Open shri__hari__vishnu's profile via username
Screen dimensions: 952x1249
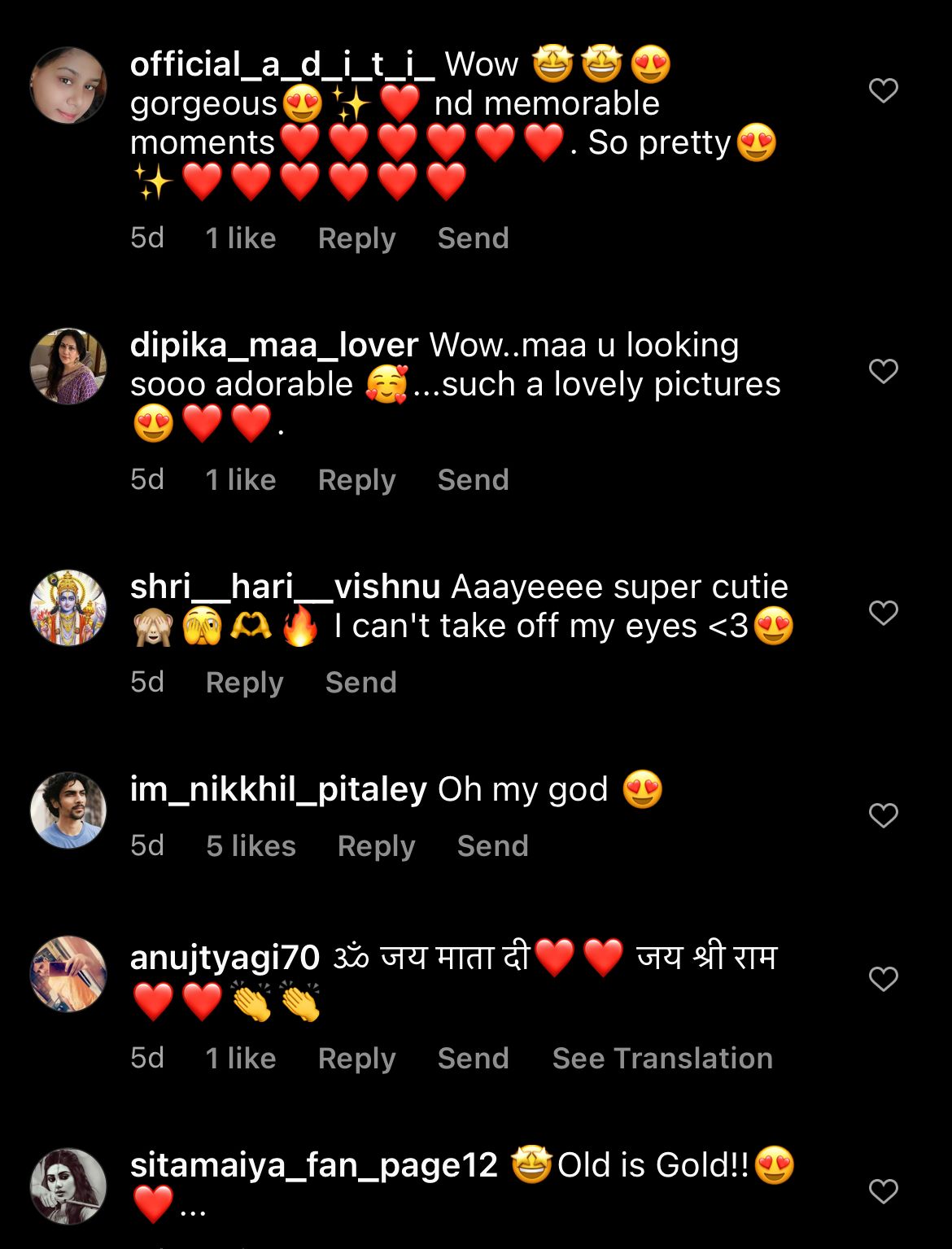(285, 587)
